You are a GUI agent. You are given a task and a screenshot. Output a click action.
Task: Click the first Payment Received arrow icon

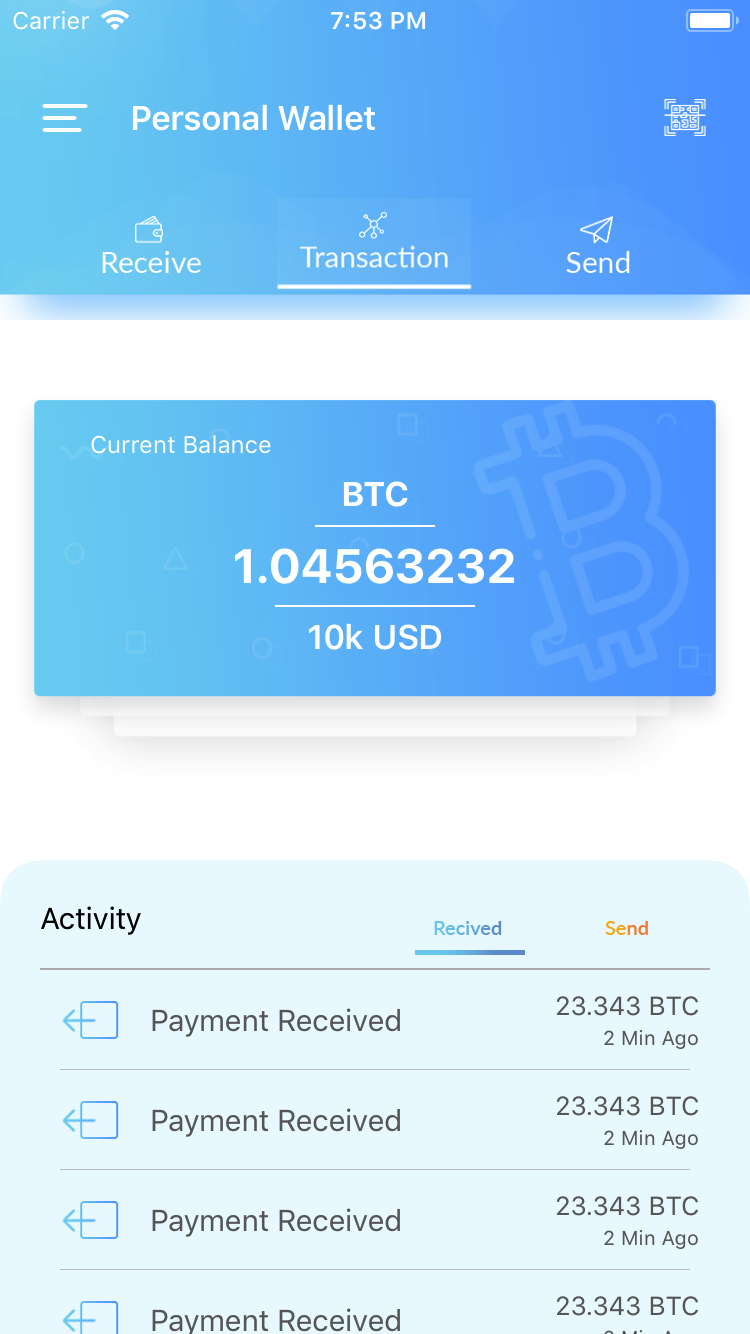(x=91, y=1020)
